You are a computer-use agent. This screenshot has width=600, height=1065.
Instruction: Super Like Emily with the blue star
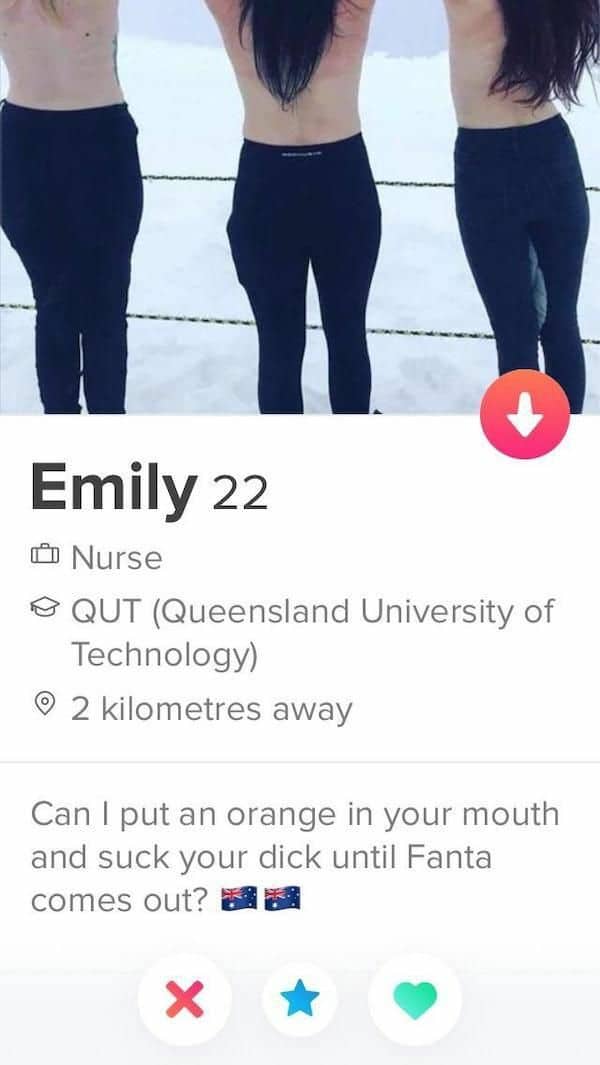click(300, 1000)
